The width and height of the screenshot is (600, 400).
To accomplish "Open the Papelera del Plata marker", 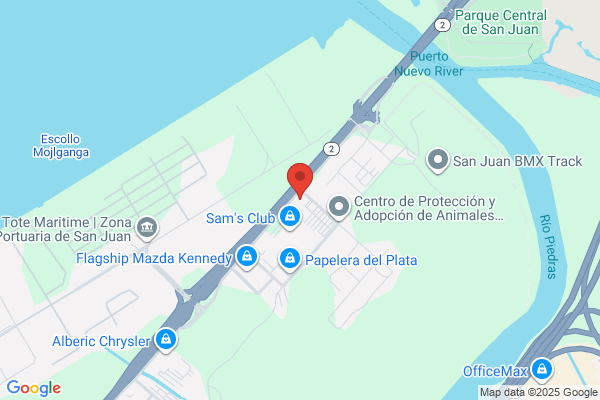I will [290, 260].
